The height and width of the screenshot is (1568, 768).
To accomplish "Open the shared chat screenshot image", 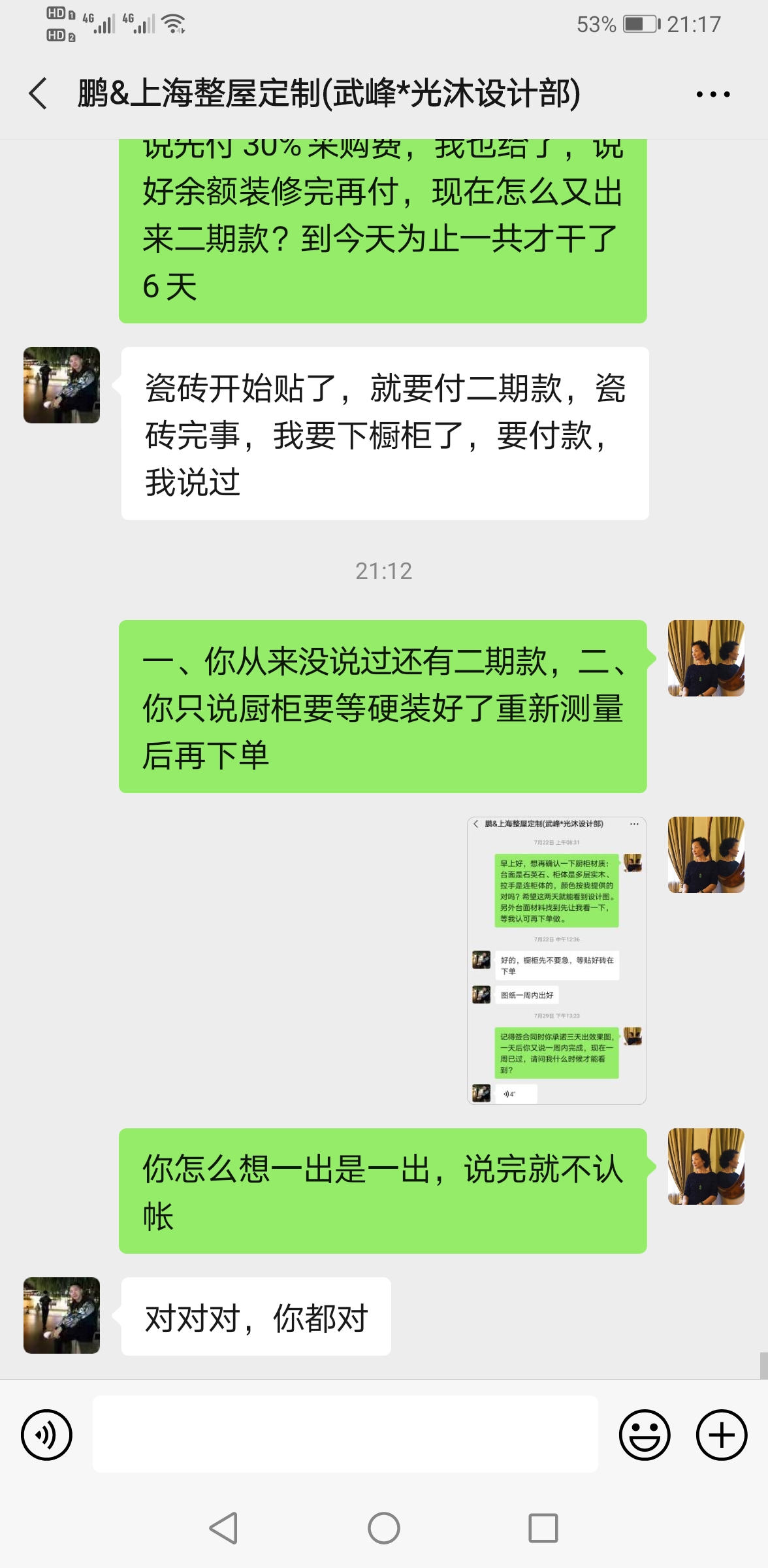I will pyautogui.click(x=556, y=960).
